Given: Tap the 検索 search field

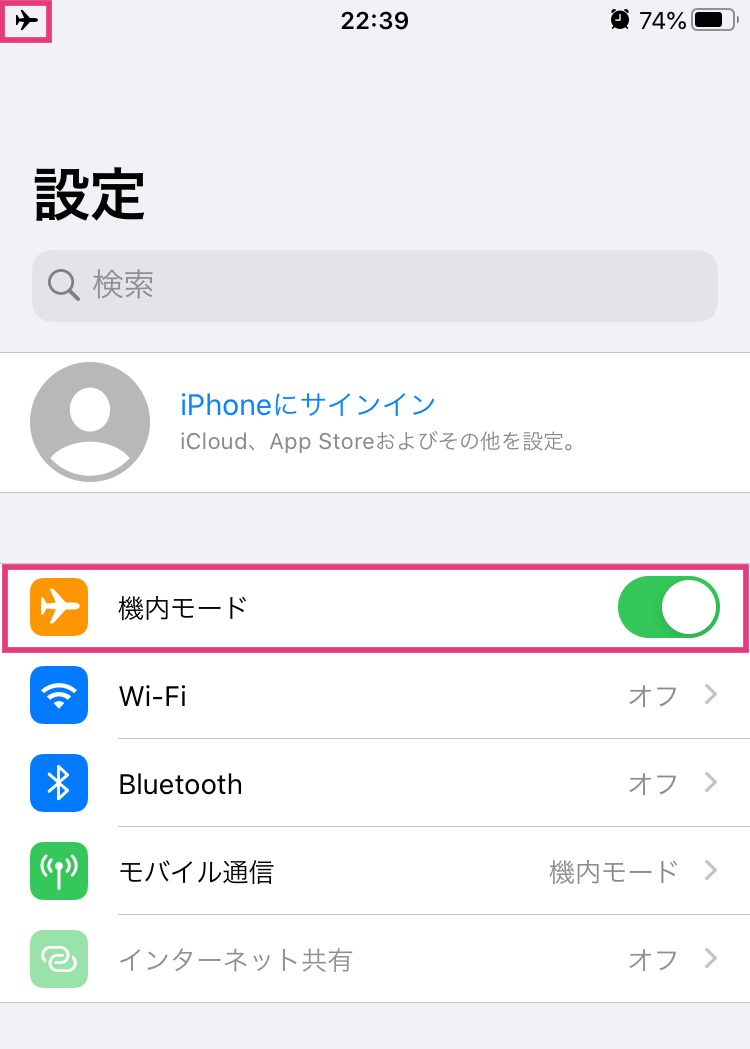Looking at the screenshot, I should 375,285.
